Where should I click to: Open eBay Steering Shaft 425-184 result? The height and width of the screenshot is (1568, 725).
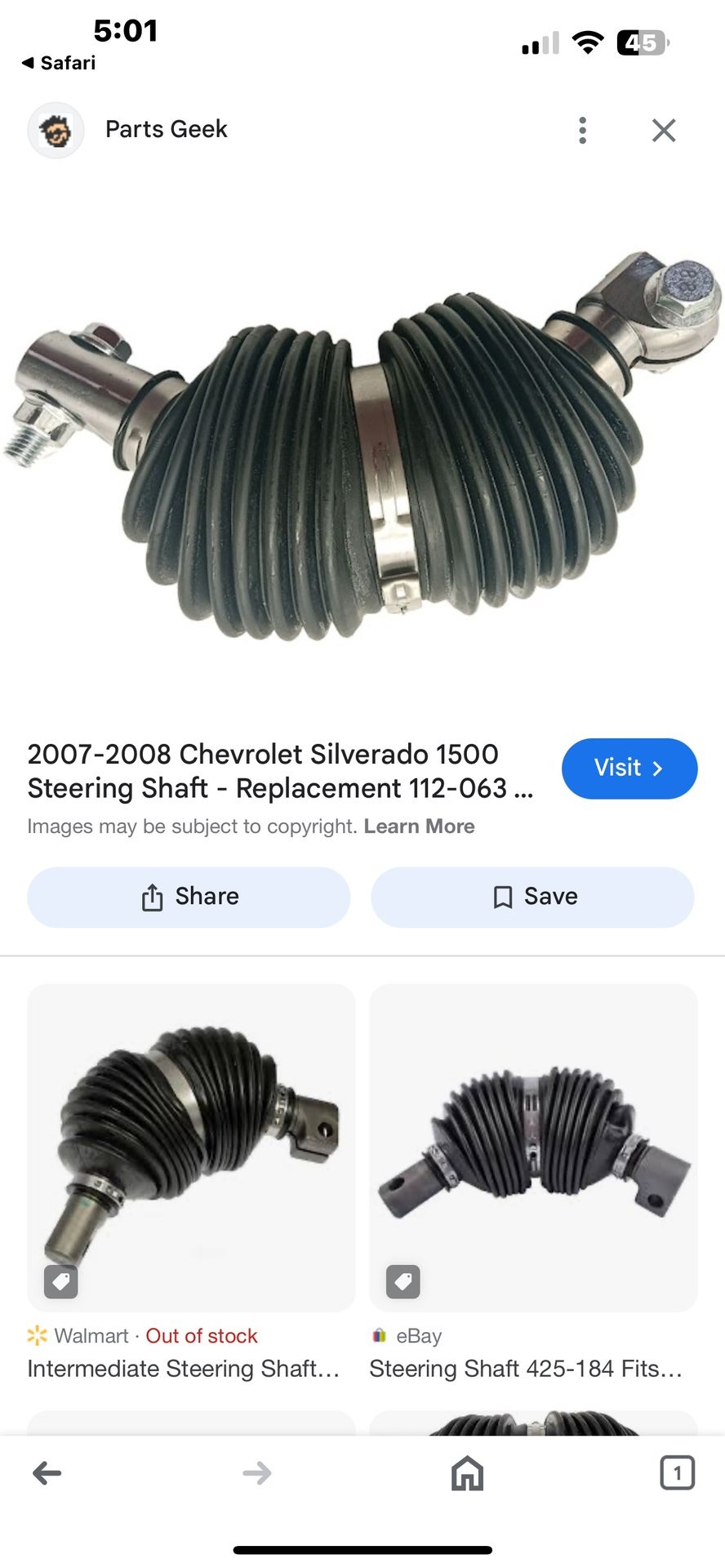click(x=533, y=1147)
